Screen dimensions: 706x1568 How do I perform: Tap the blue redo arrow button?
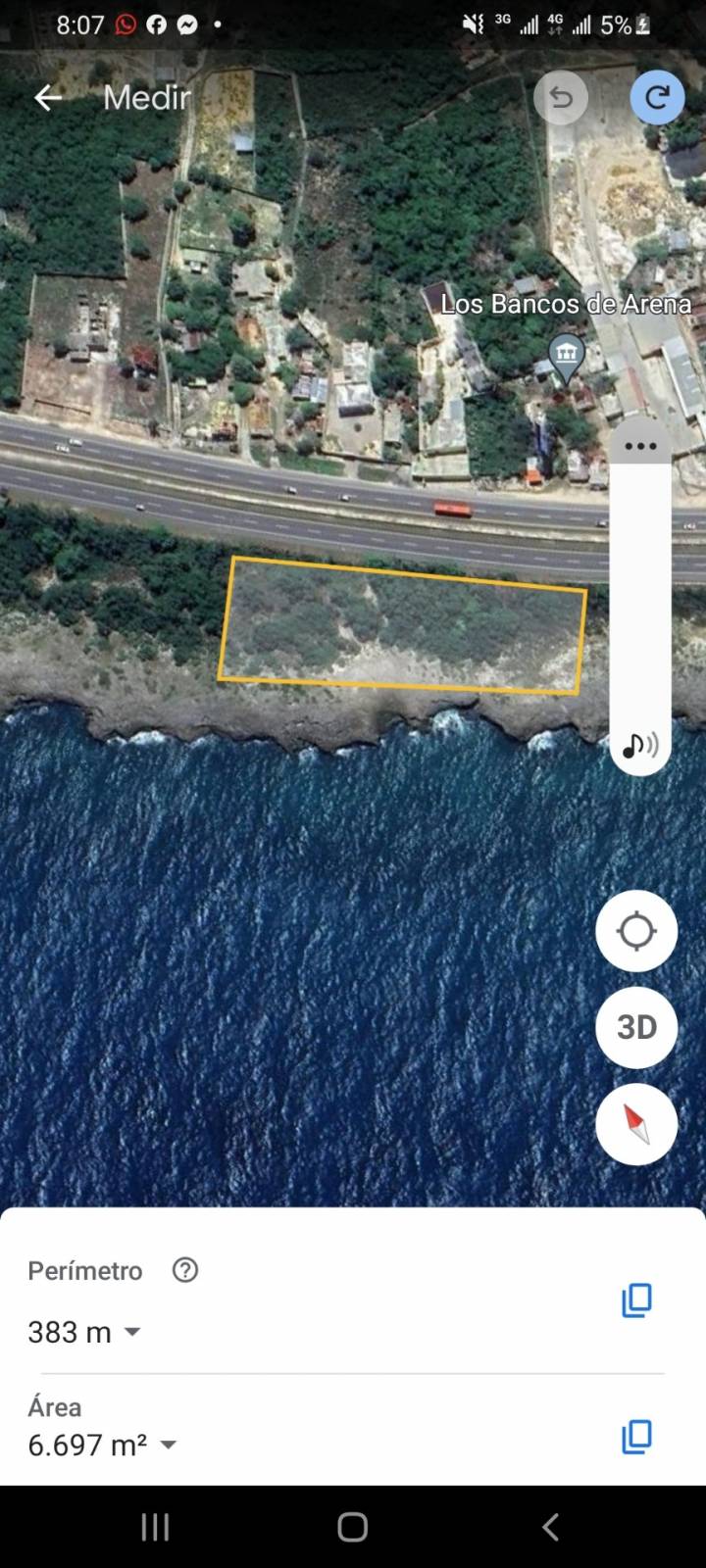tap(657, 97)
